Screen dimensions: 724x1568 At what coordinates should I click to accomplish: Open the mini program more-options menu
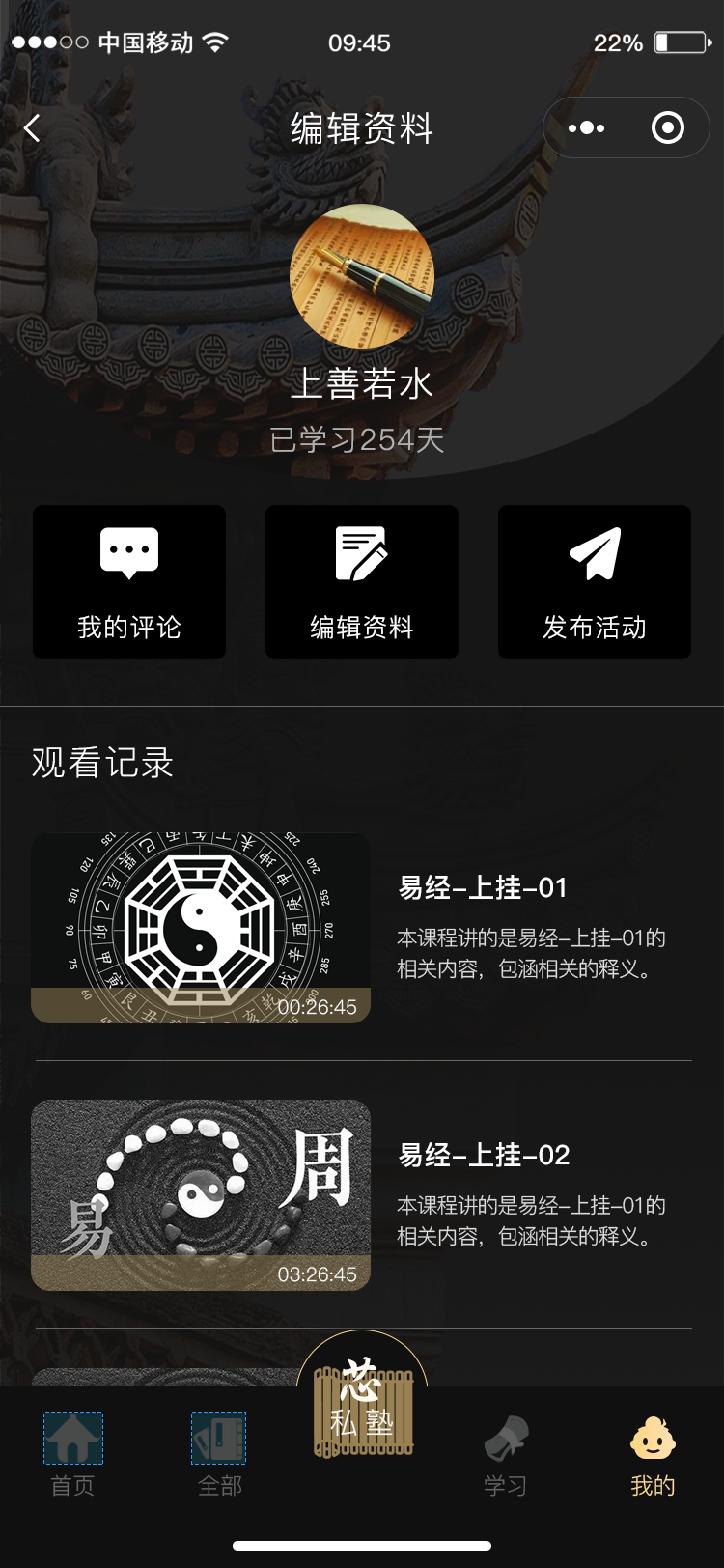click(587, 128)
